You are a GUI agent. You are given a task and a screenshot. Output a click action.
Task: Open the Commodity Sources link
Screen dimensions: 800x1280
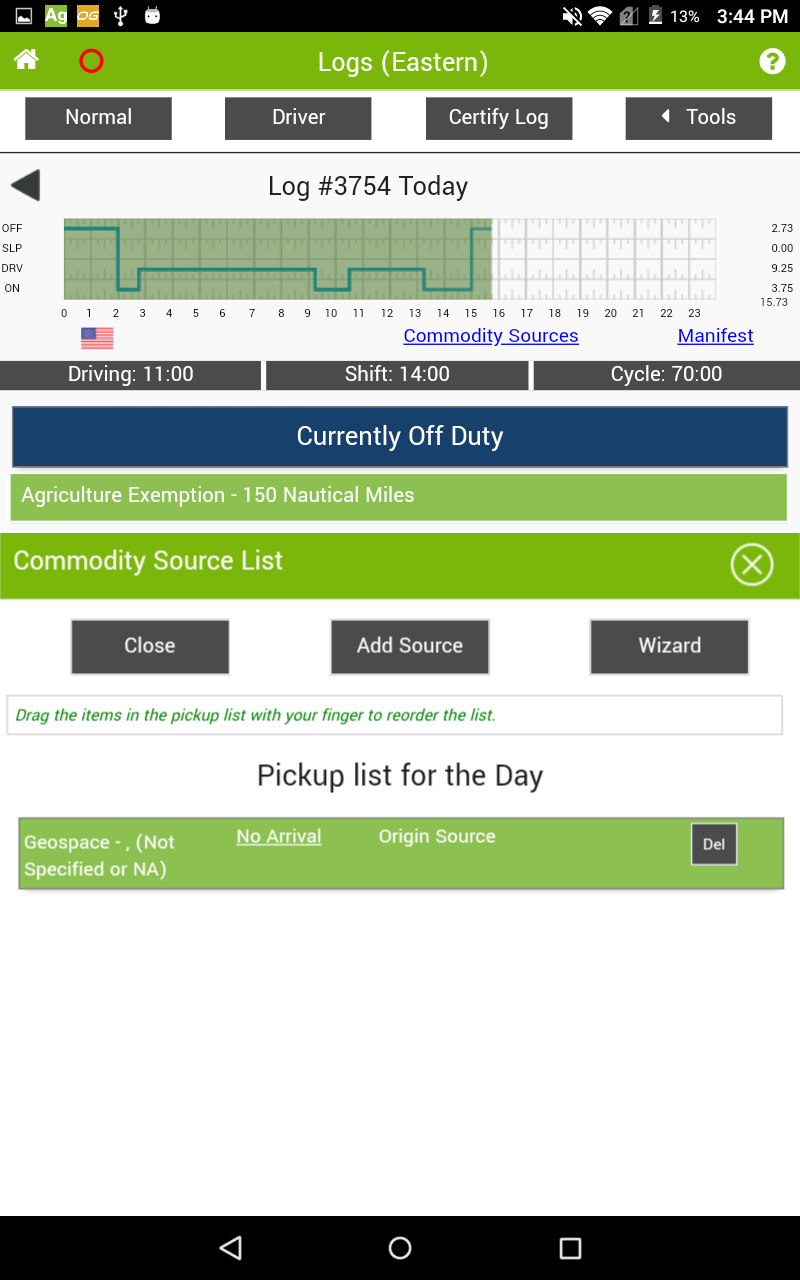[491, 336]
